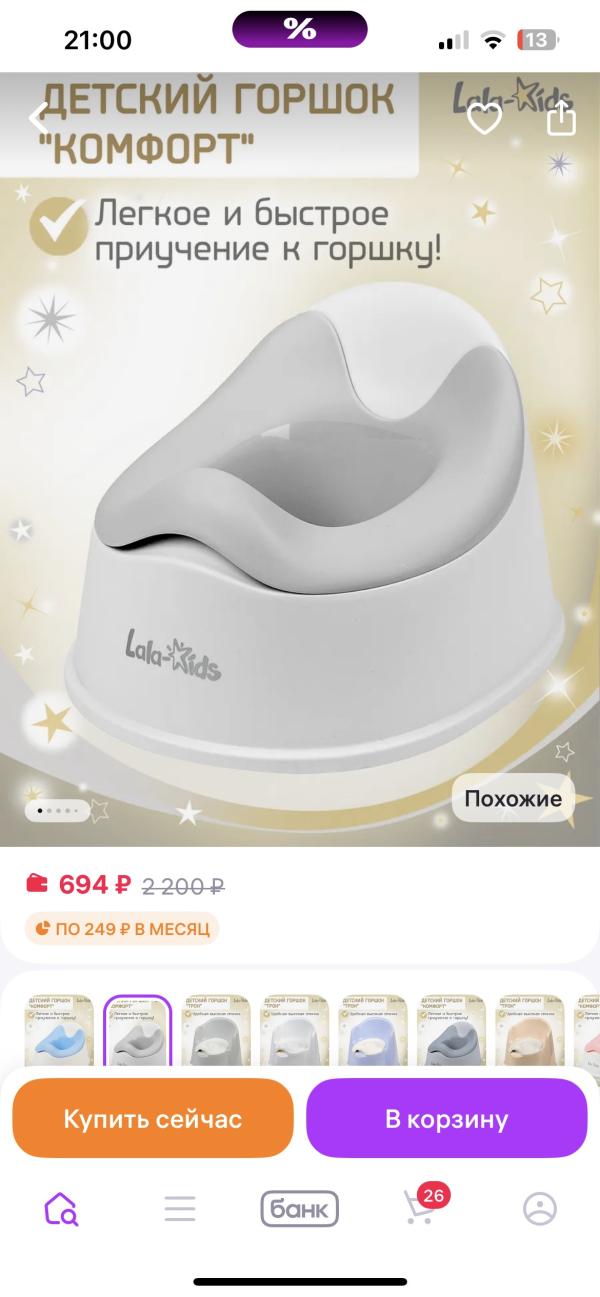Open the 249 ₽ monthly installment offer

click(122, 928)
